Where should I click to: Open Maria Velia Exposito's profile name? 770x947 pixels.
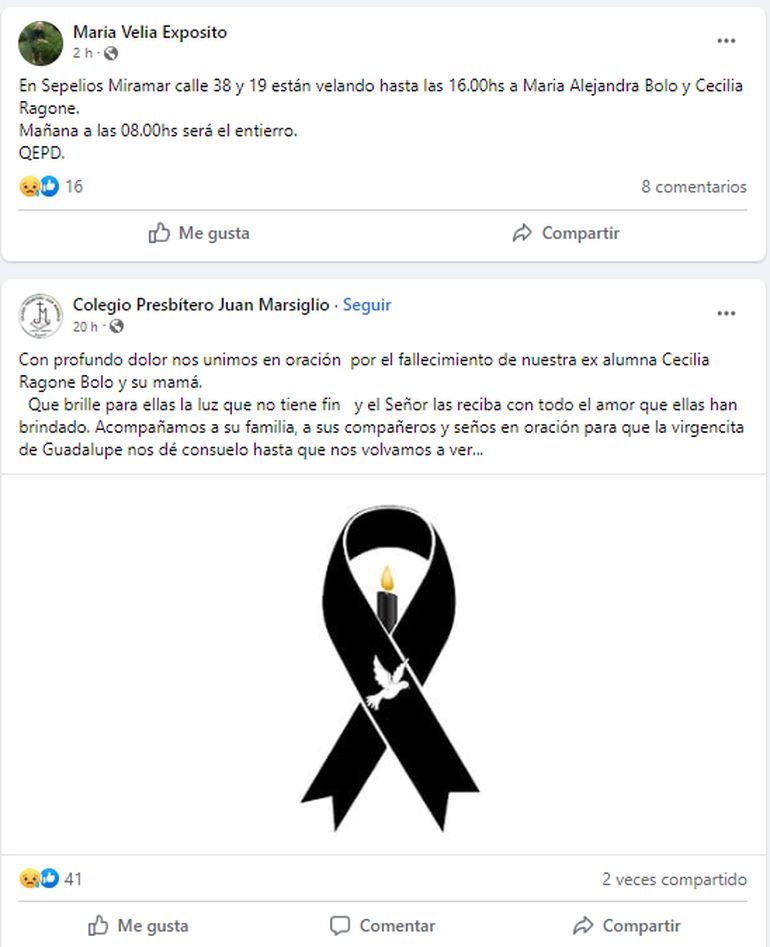pyautogui.click(x=150, y=32)
